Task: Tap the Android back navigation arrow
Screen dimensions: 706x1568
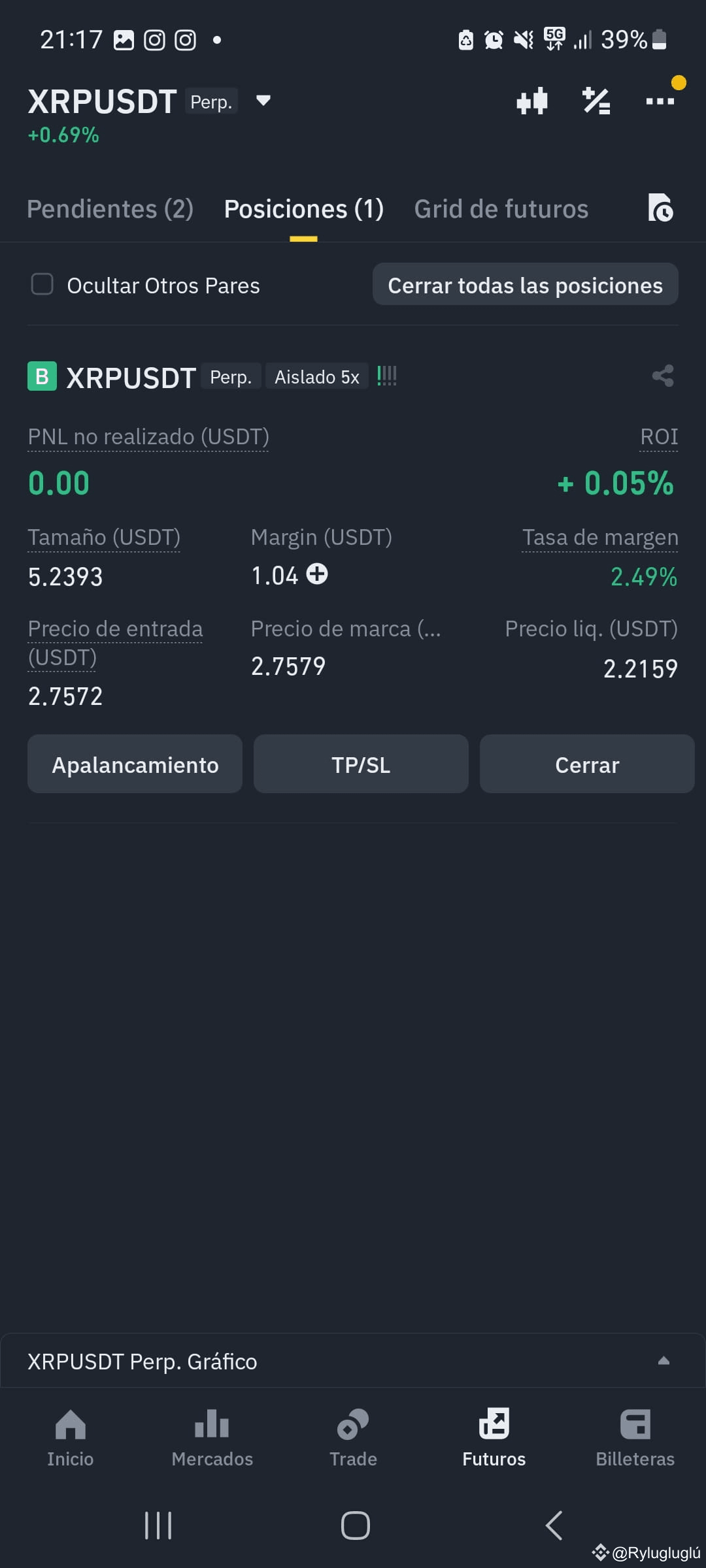Action: click(x=553, y=1527)
